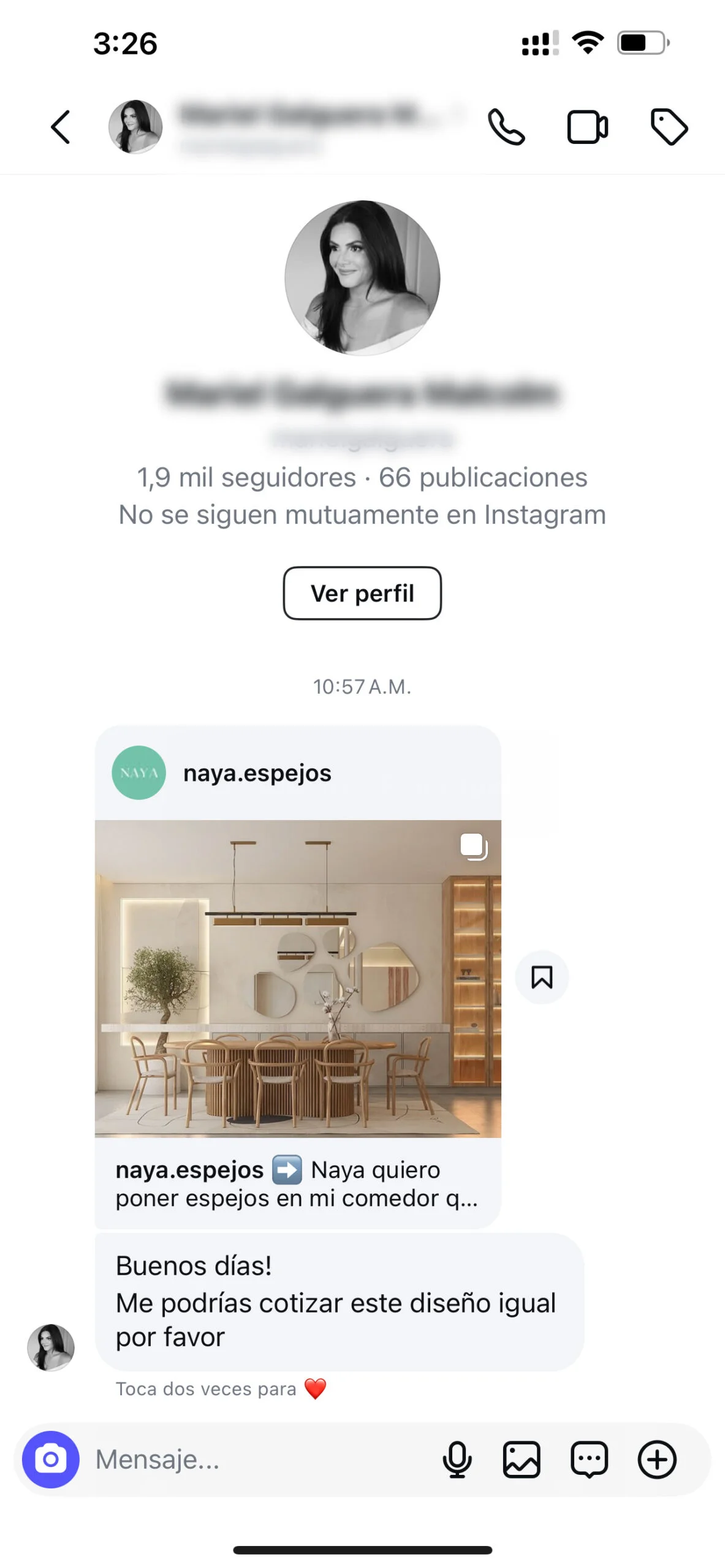
Task: Open sender's small avatar beside message
Action: (x=51, y=1347)
